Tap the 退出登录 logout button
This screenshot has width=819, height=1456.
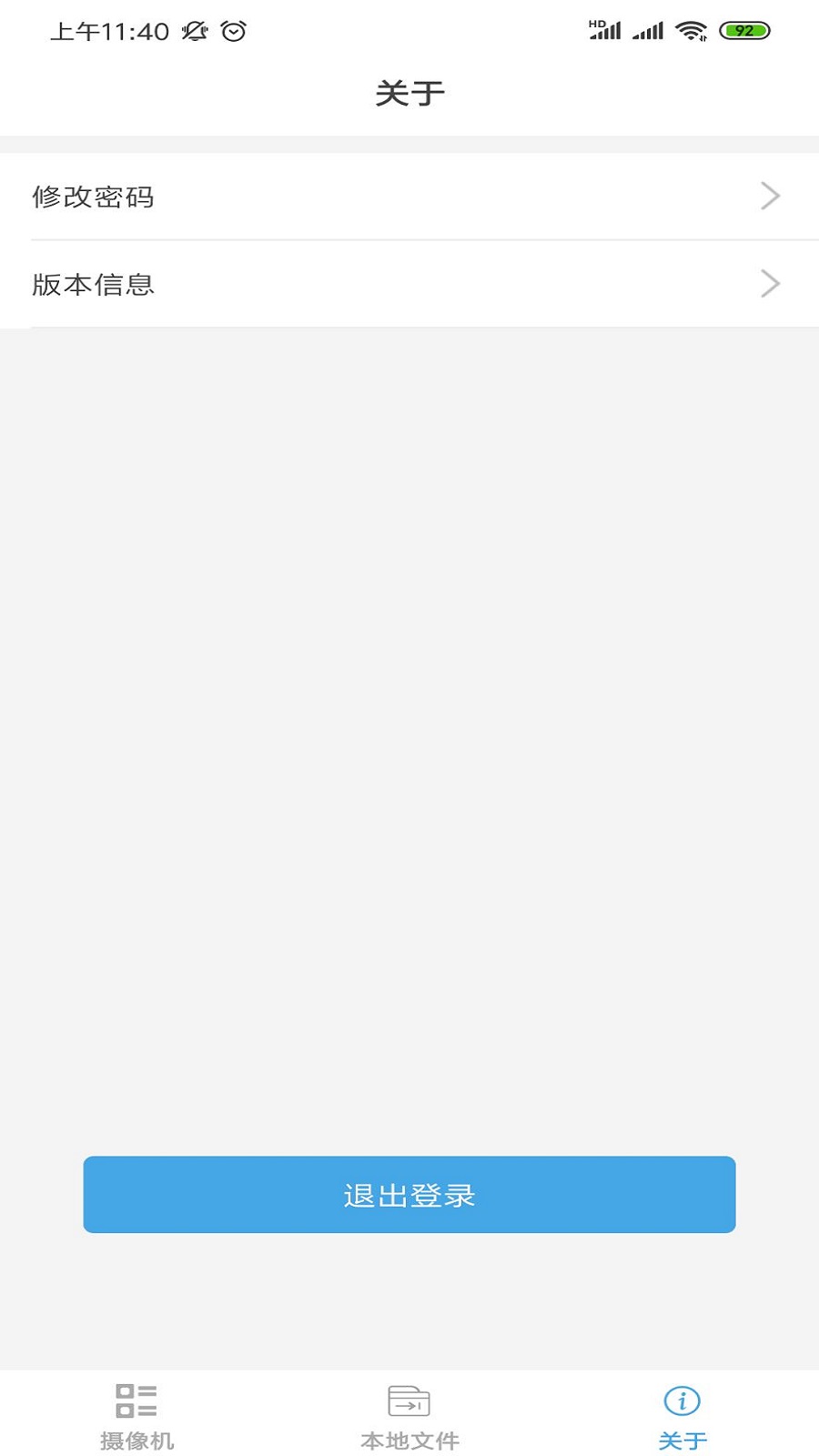pyautogui.click(x=409, y=1195)
